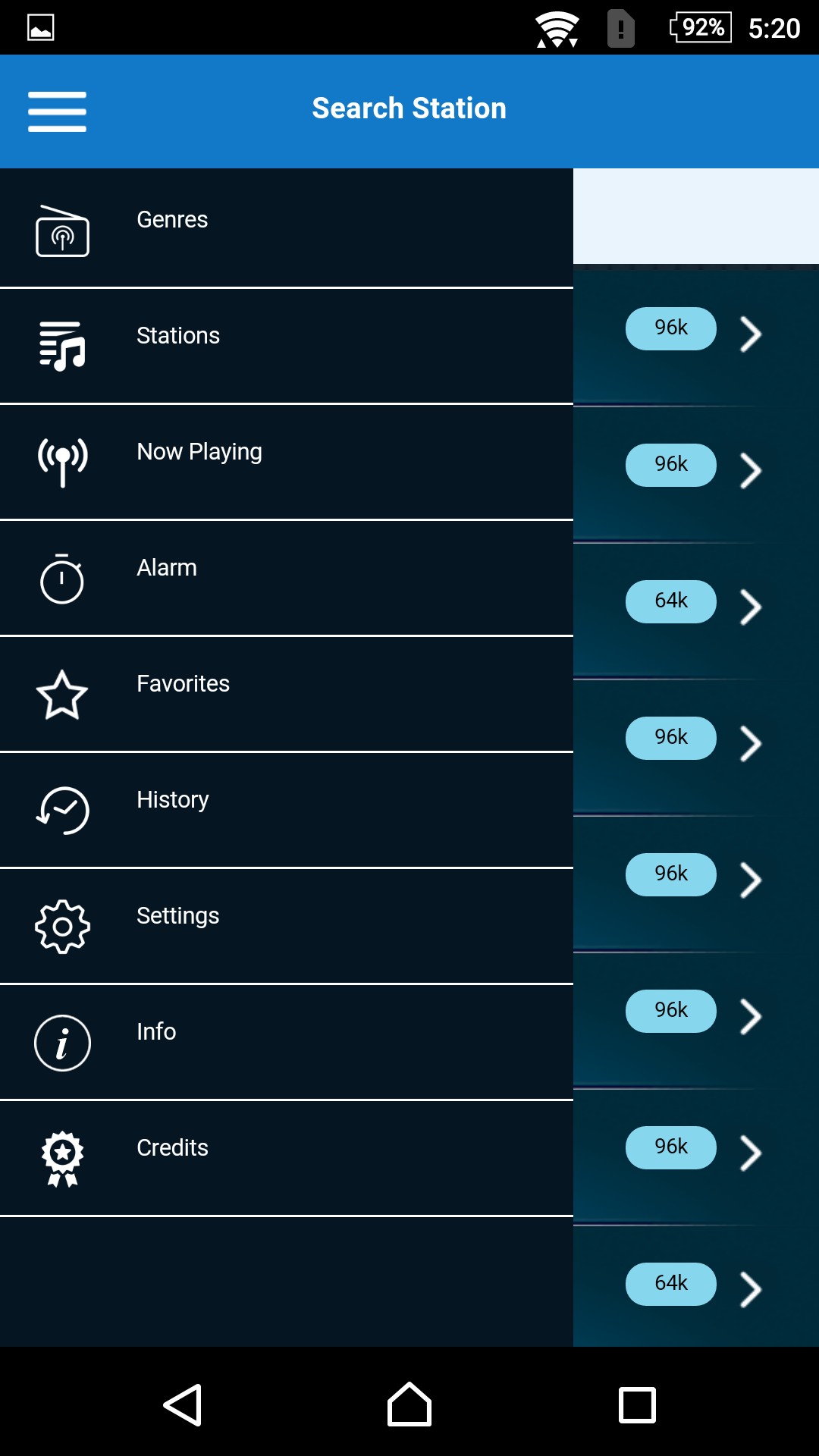The height and width of the screenshot is (1456, 819).
Task: Close the drawer with the hamburger icon
Action: (x=57, y=111)
